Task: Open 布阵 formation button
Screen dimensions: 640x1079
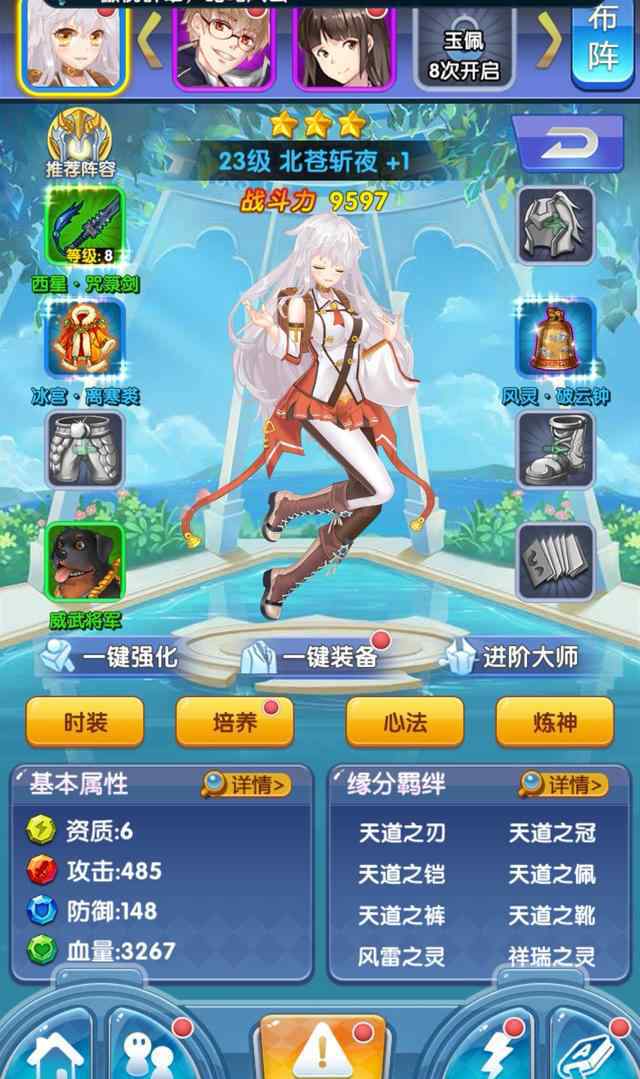Action: coord(603,40)
